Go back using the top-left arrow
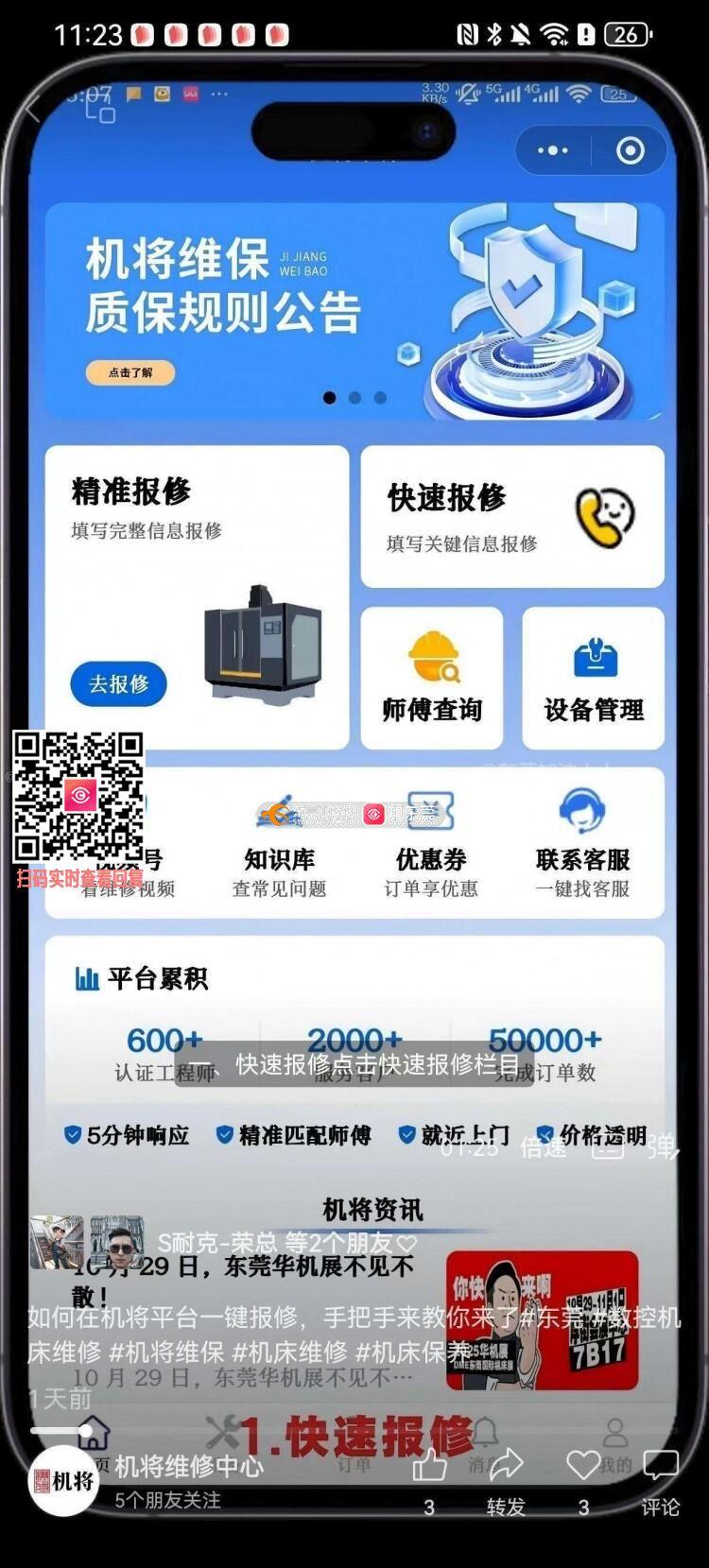The height and width of the screenshot is (1568, 709). (32, 110)
